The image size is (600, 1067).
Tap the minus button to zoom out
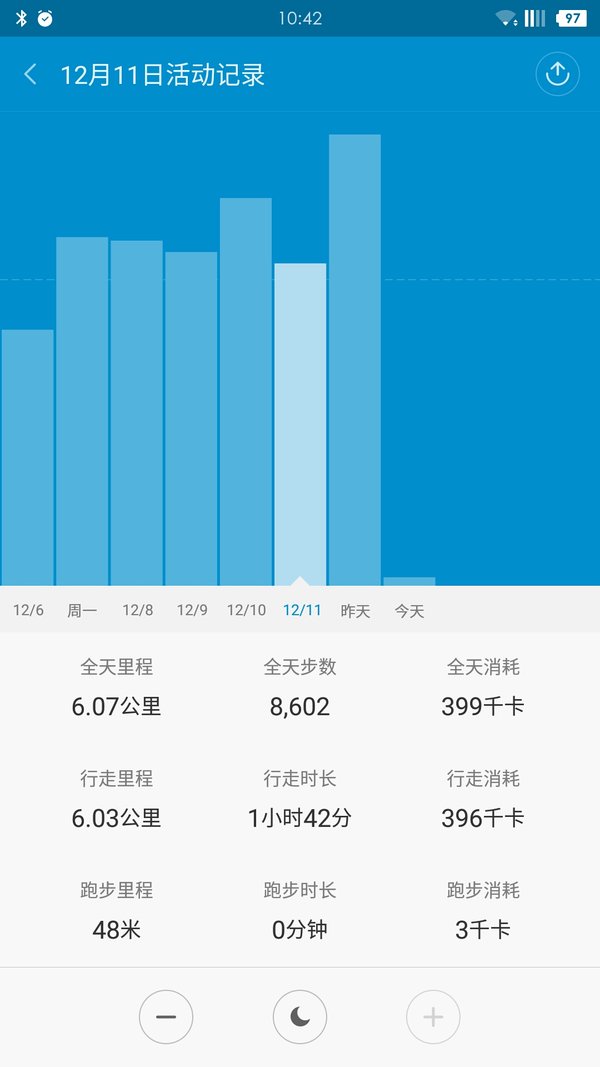point(166,1017)
